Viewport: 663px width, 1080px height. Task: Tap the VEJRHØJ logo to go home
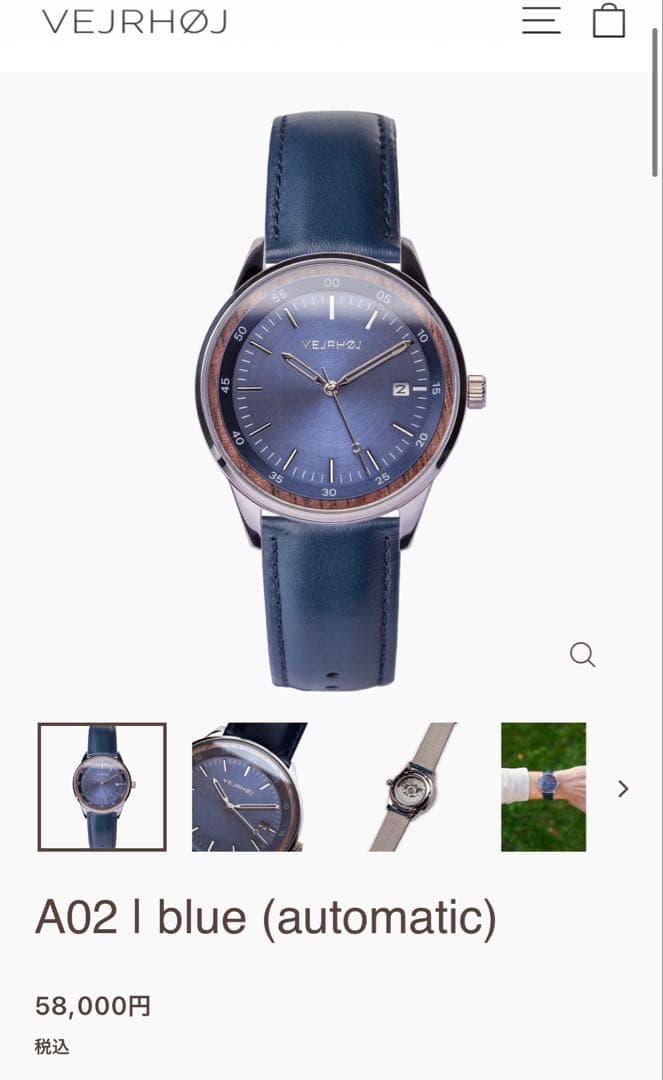pyautogui.click(x=134, y=21)
